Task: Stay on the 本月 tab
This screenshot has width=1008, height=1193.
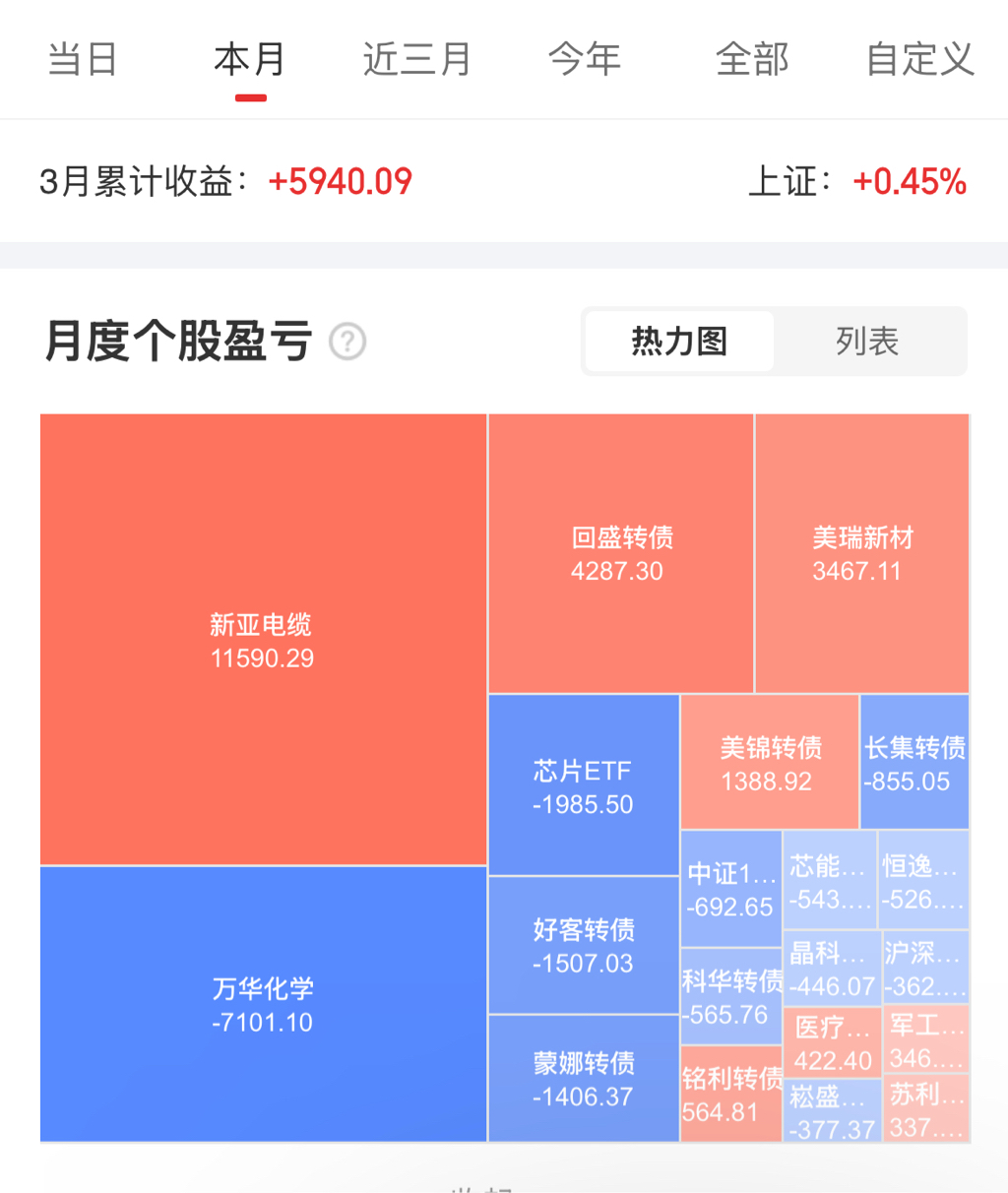Action: (250, 60)
